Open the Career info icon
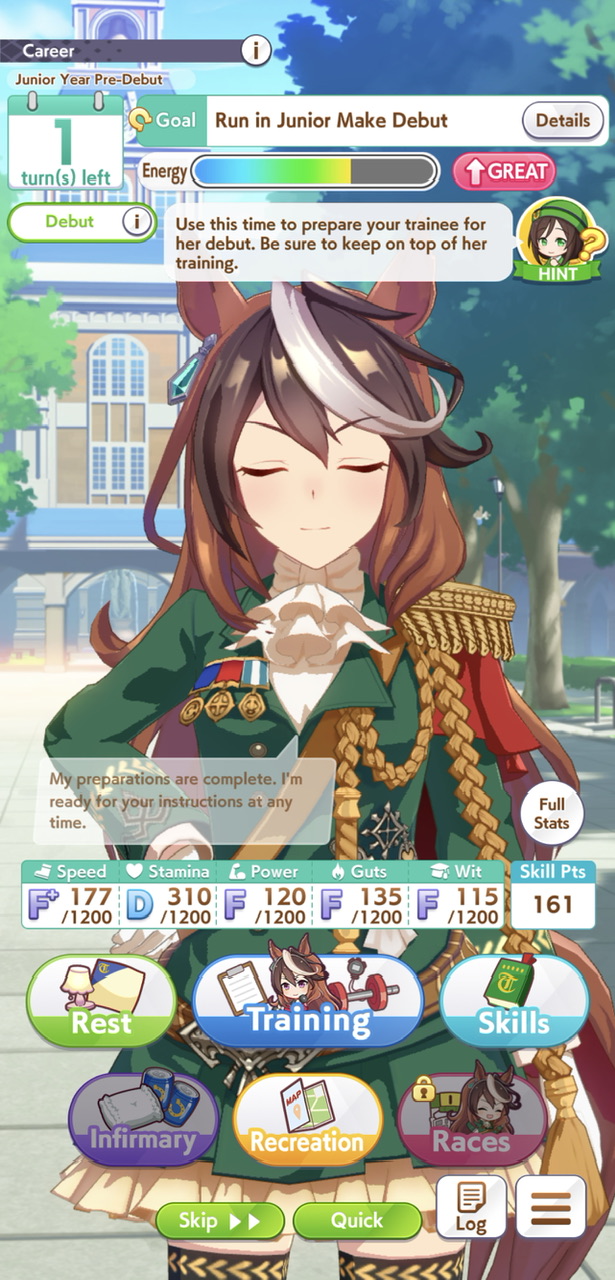 (256, 49)
